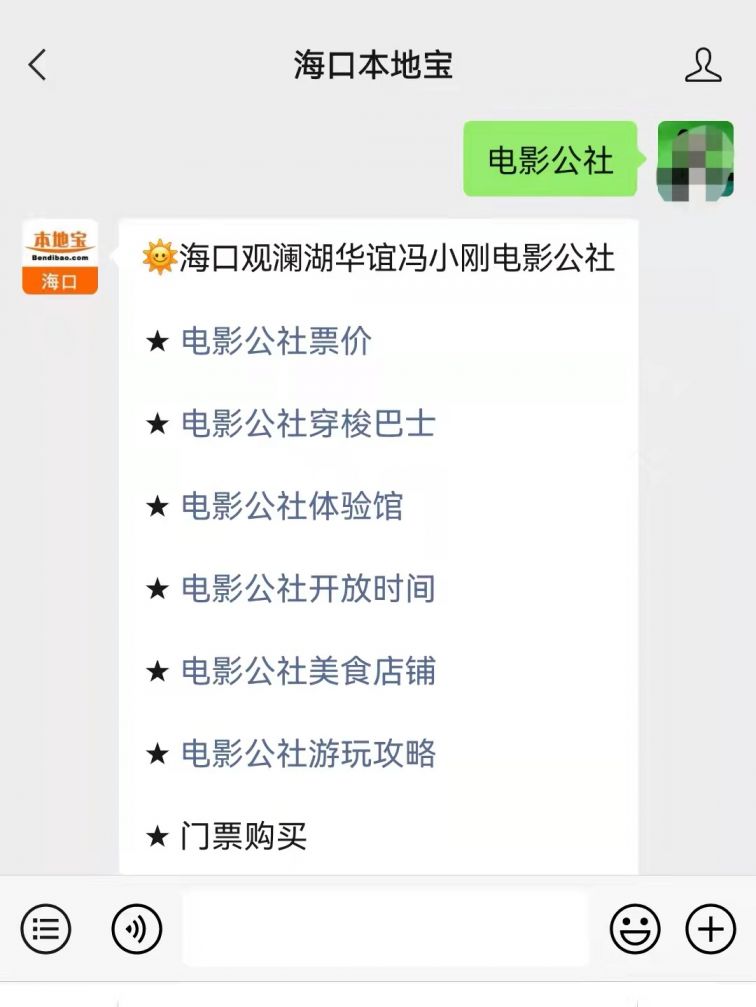Tap the 海口本地宝 account avatar
The image size is (756, 1007).
pos(60,257)
